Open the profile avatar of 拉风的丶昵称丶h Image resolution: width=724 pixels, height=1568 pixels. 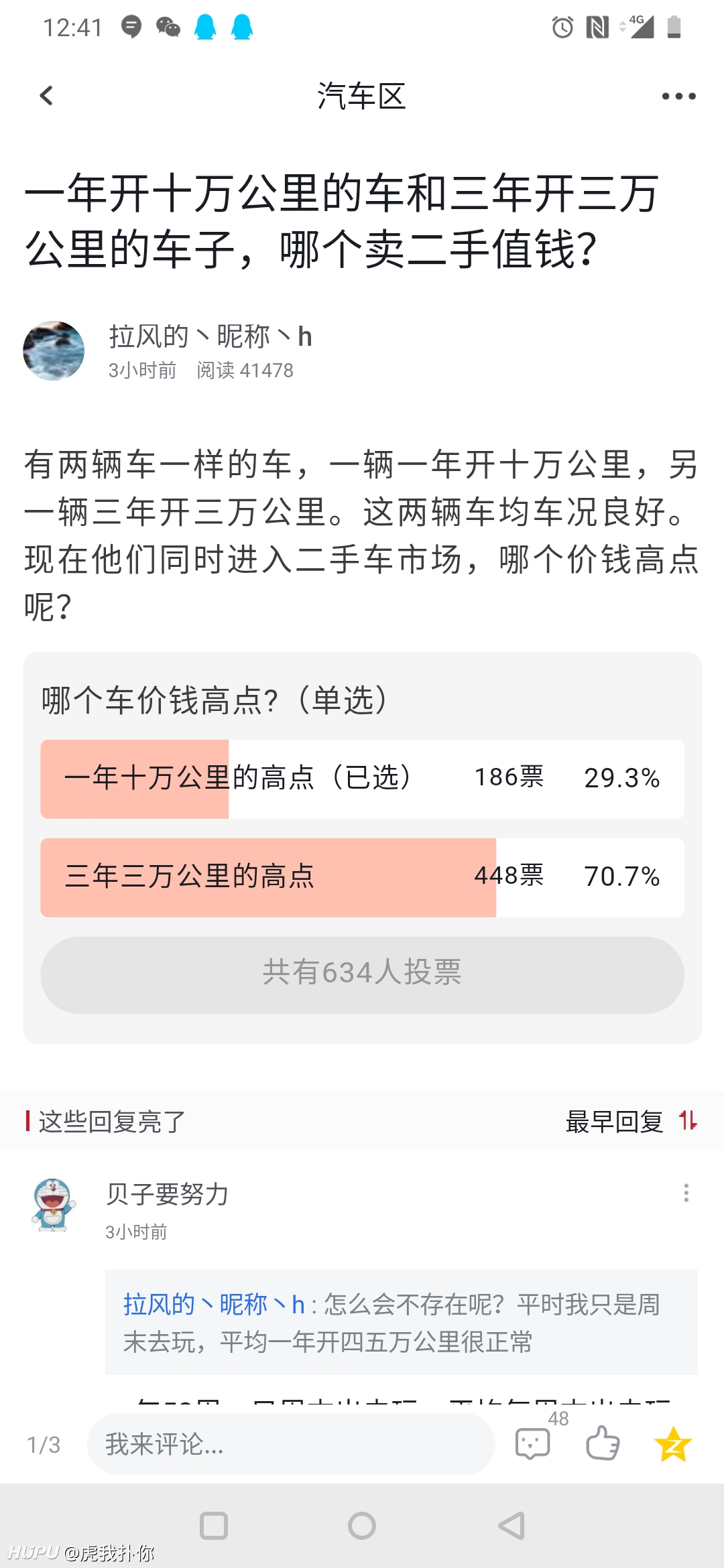(x=54, y=350)
